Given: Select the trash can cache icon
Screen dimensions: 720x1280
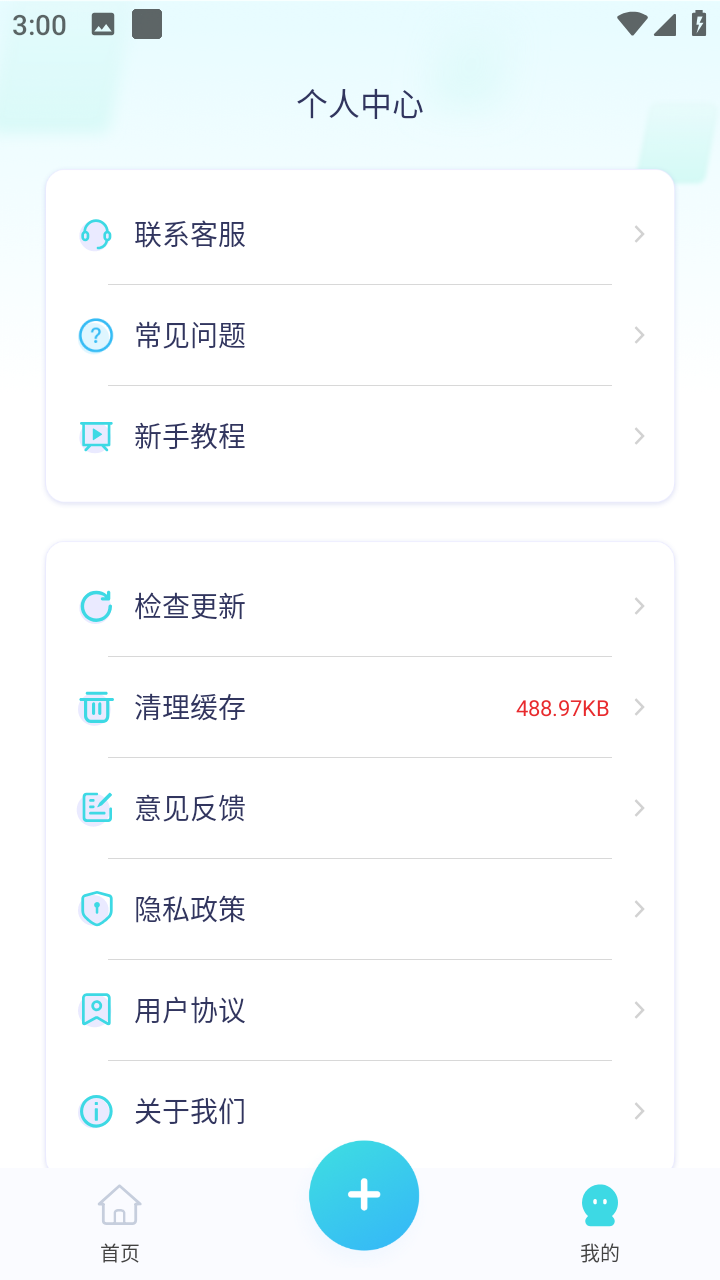Looking at the screenshot, I should (x=95, y=707).
